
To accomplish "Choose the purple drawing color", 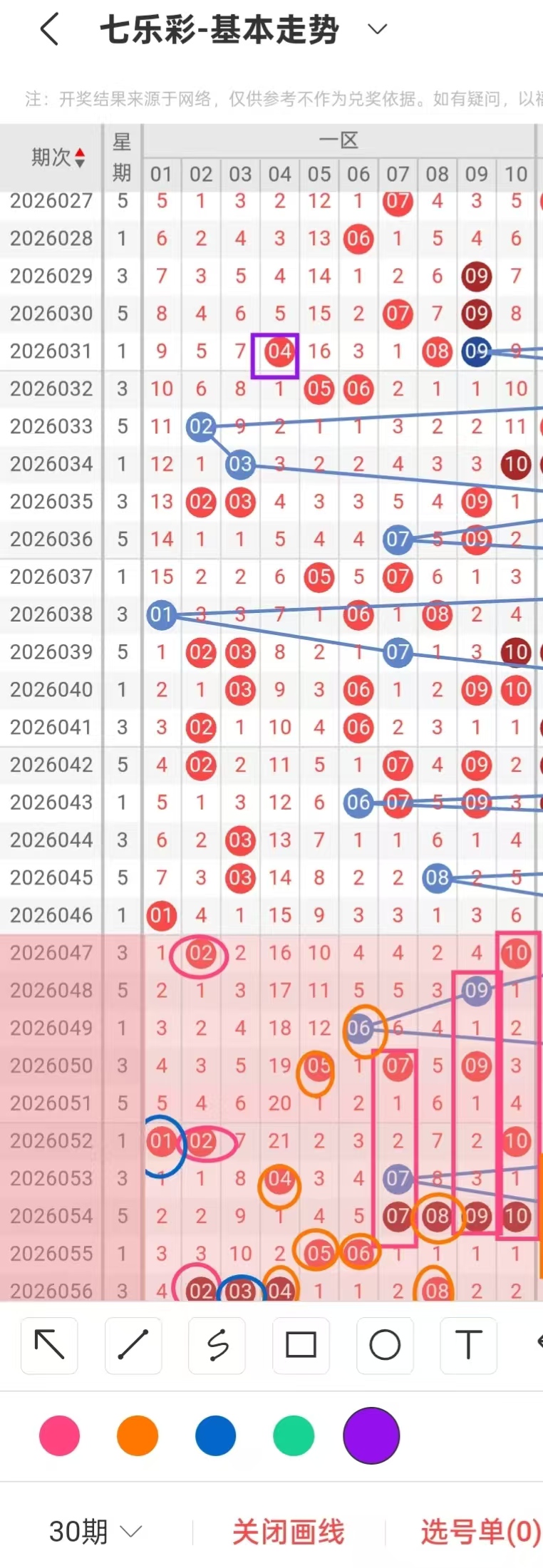I will [x=371, y=1435].
